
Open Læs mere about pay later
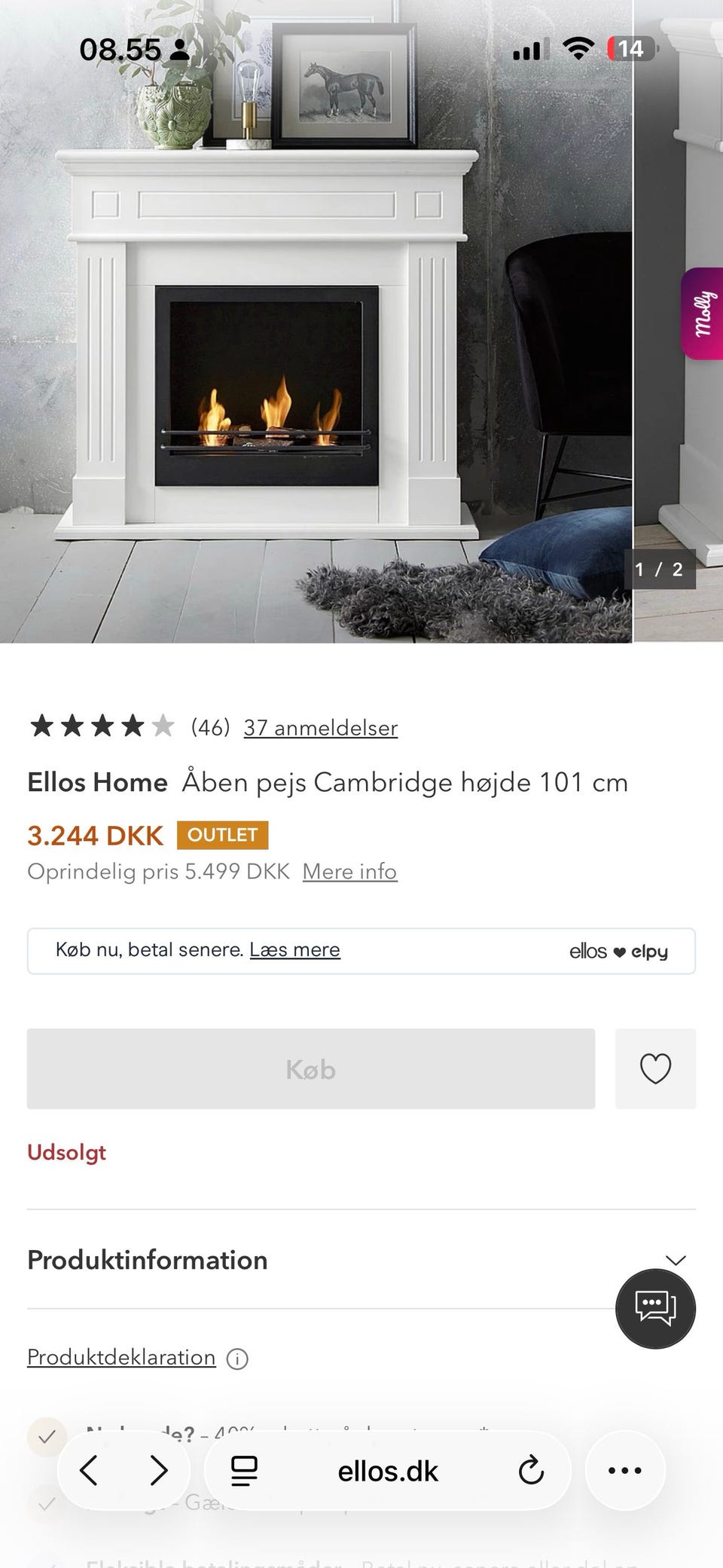[x=294, y=949]
